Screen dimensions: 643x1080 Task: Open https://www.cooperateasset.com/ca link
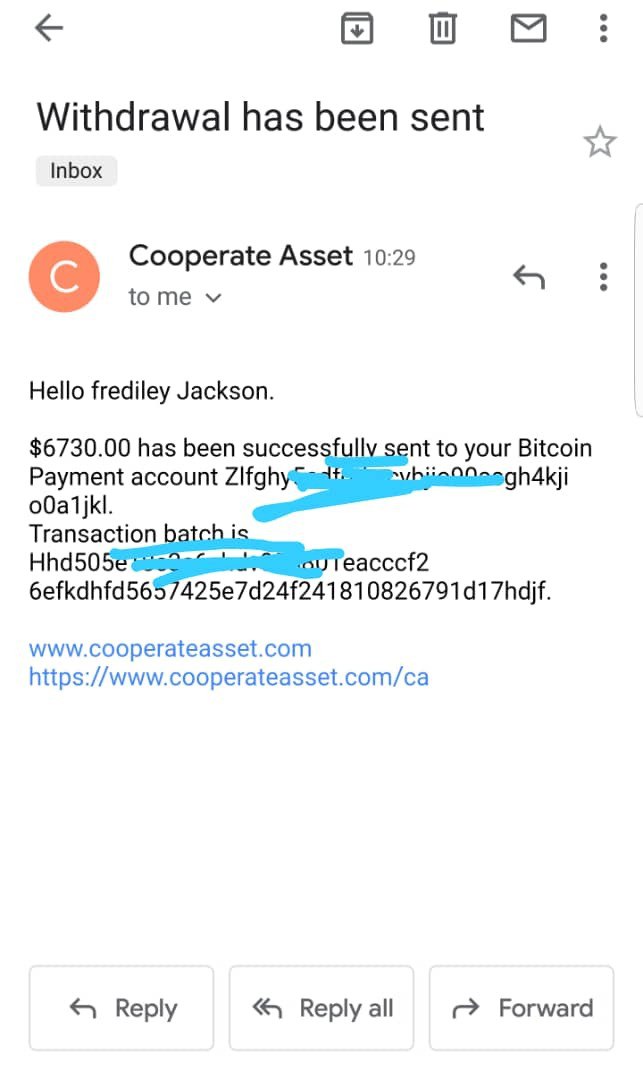228,677
